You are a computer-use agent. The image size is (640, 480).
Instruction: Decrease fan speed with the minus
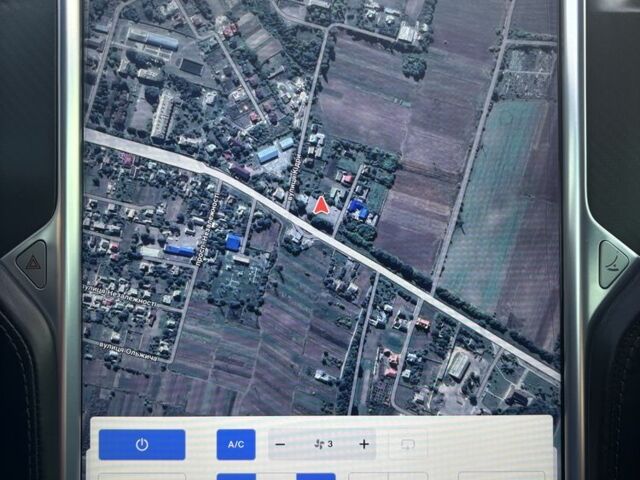(x=281, y=444)
